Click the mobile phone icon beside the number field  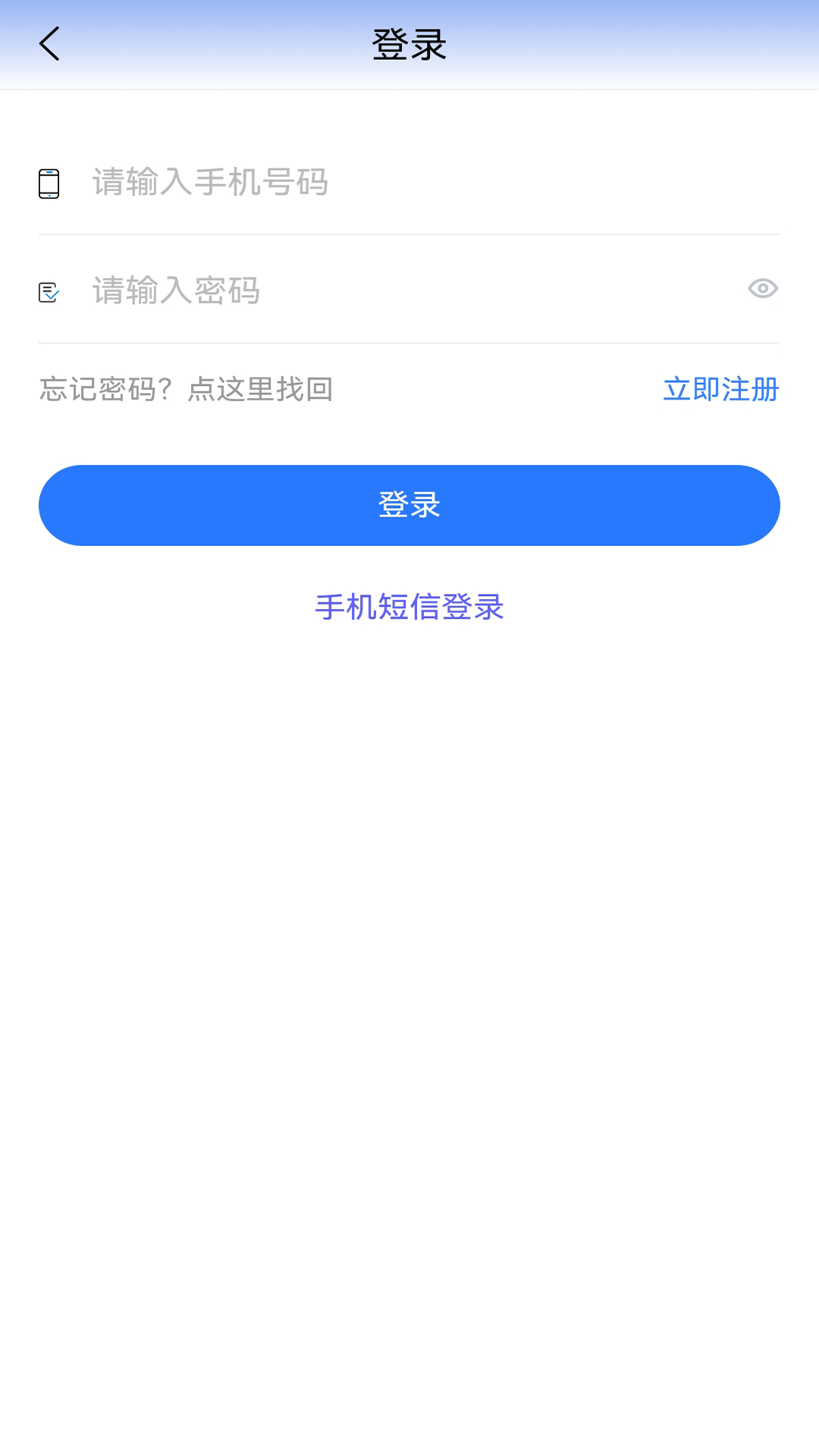49,182
